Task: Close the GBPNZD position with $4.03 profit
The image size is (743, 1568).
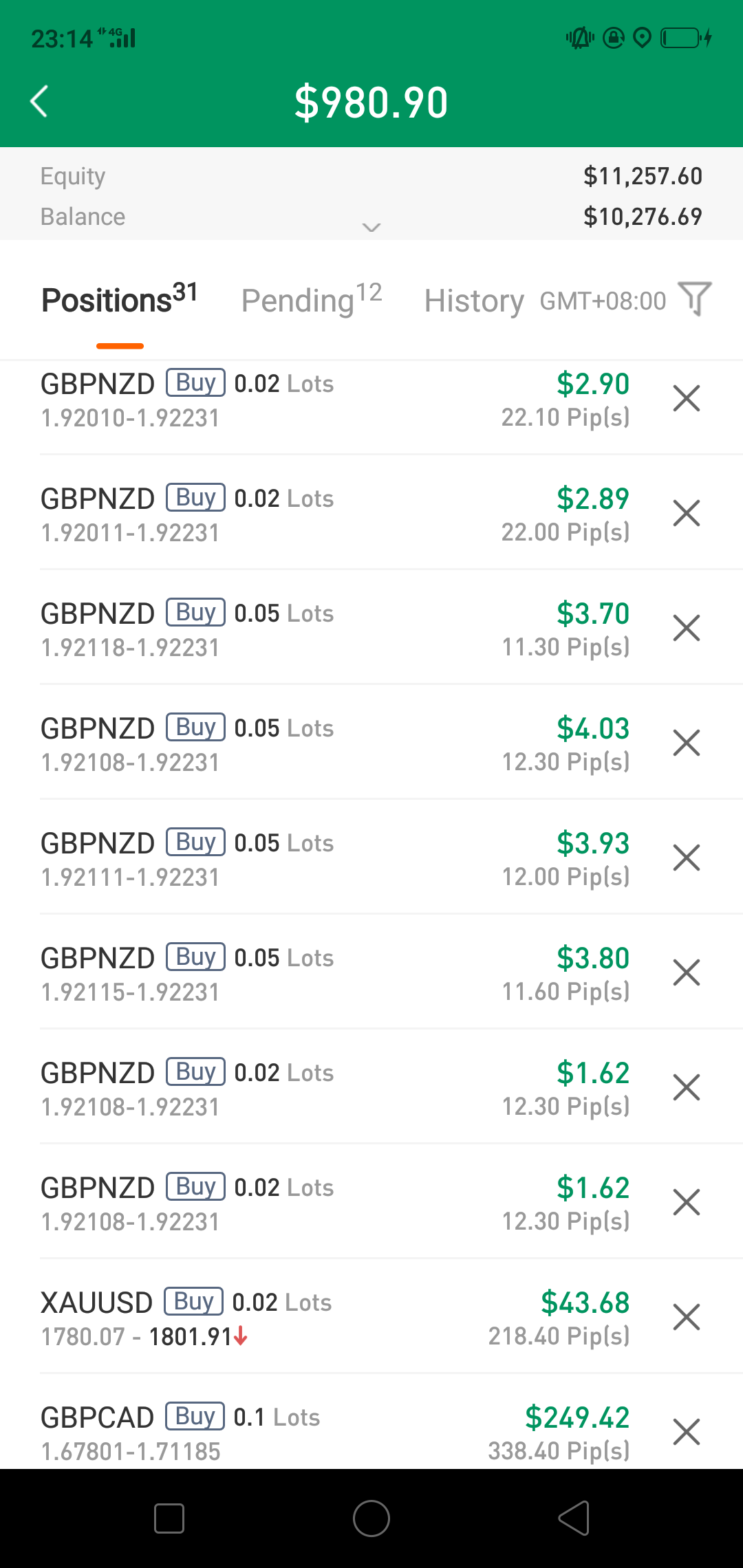Action: click(x=687, y=743)
